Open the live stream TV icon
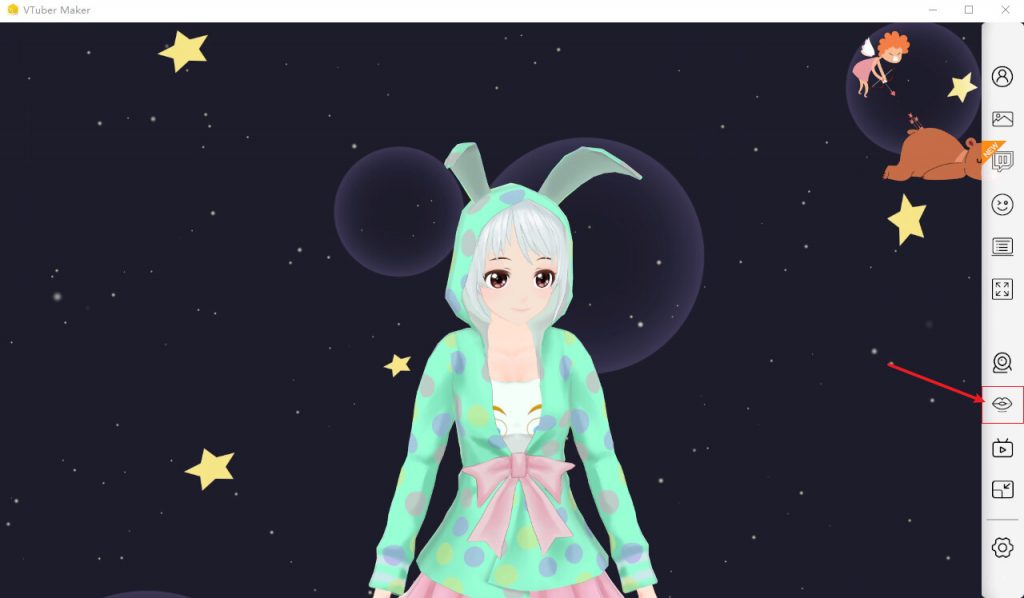The height and width of the screenshot is (598, 1024). (1002, 448)
